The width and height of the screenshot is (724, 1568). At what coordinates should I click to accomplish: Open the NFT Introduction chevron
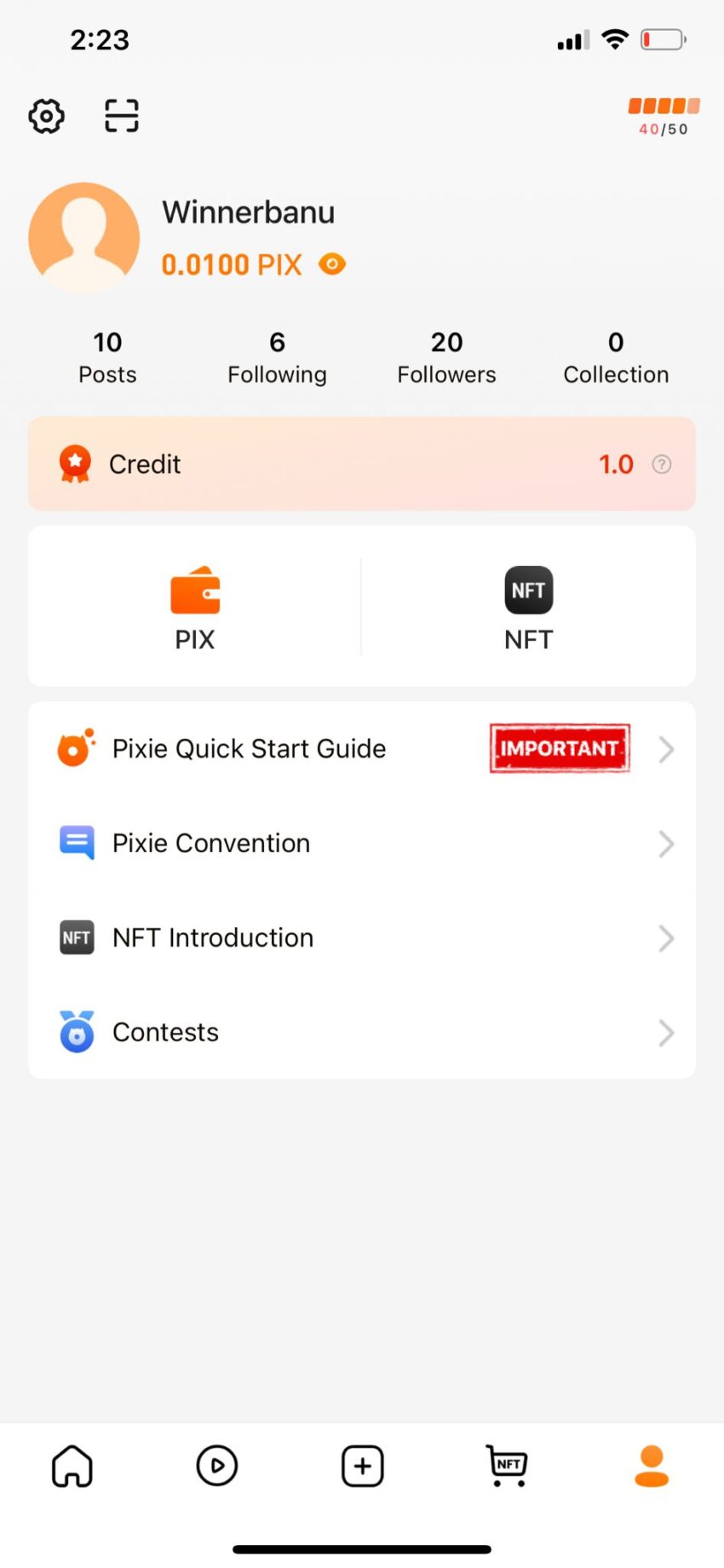[667, 938]
